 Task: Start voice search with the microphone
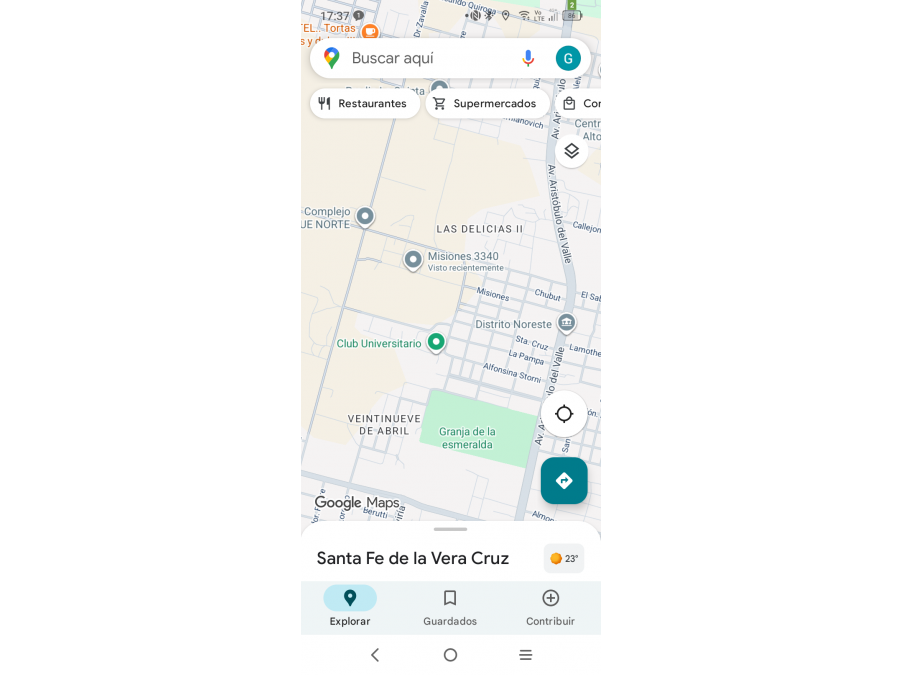528,58
